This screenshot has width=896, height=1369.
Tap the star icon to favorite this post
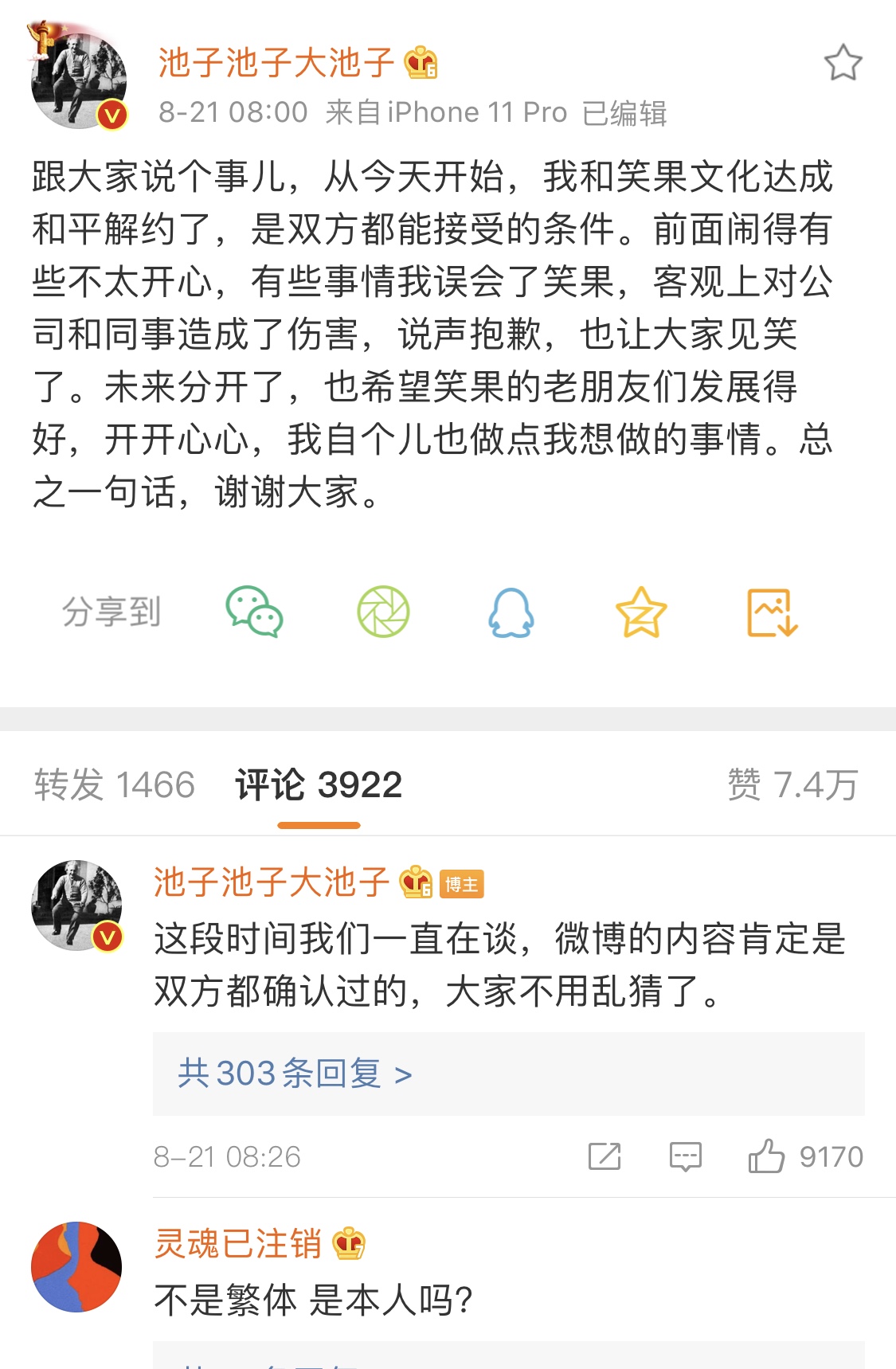pyautogui.click(x=843, y=63)
